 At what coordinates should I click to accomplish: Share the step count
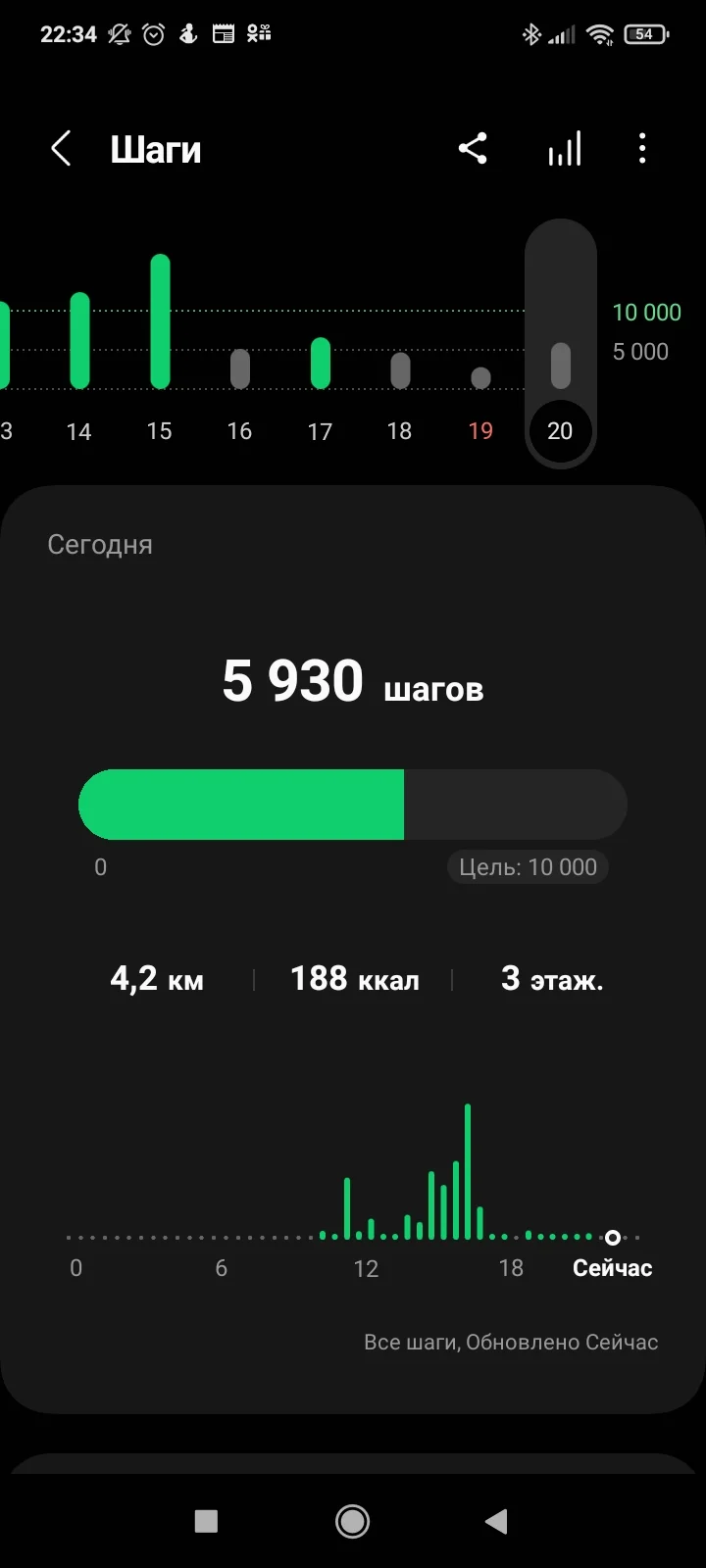pyautogui.click(x=473, y=149)
